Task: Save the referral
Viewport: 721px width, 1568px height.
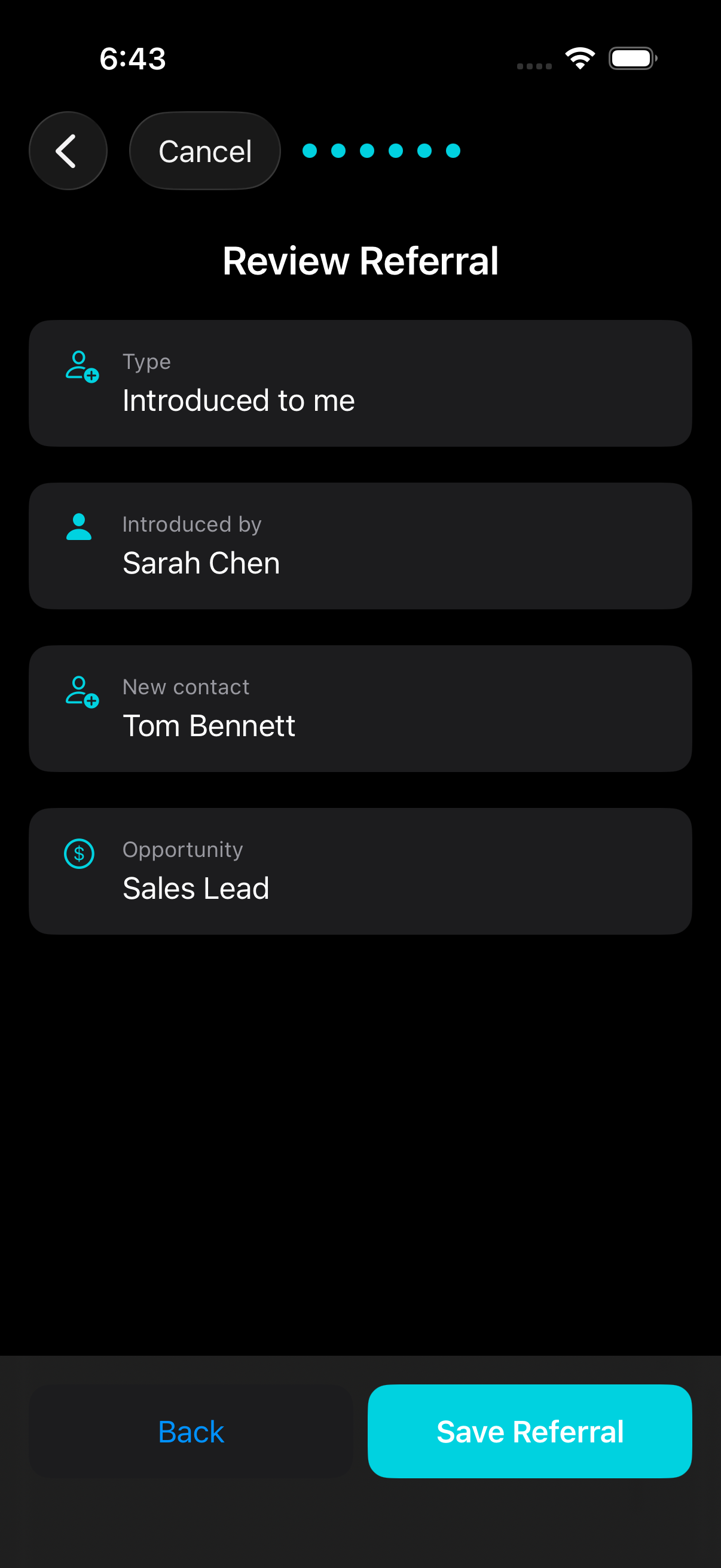Action: click(529, 1431)
